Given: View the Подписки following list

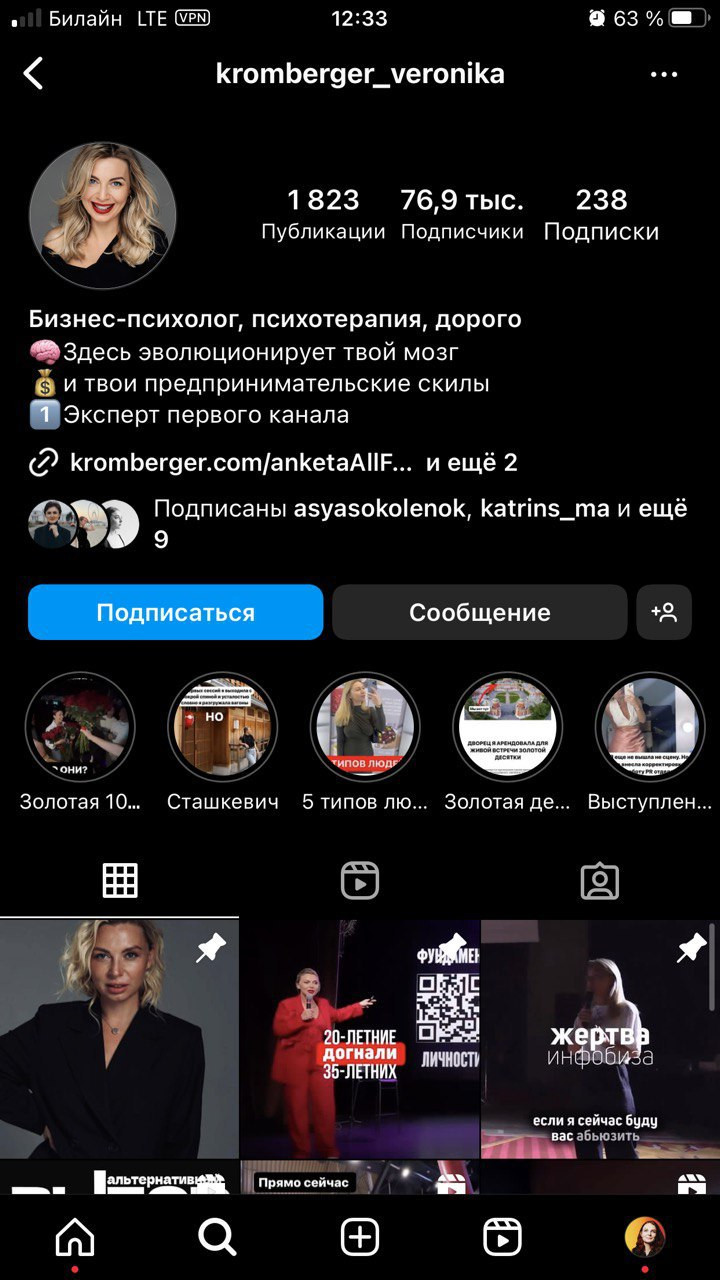Looking at the screenshot, I should (601, 213).
